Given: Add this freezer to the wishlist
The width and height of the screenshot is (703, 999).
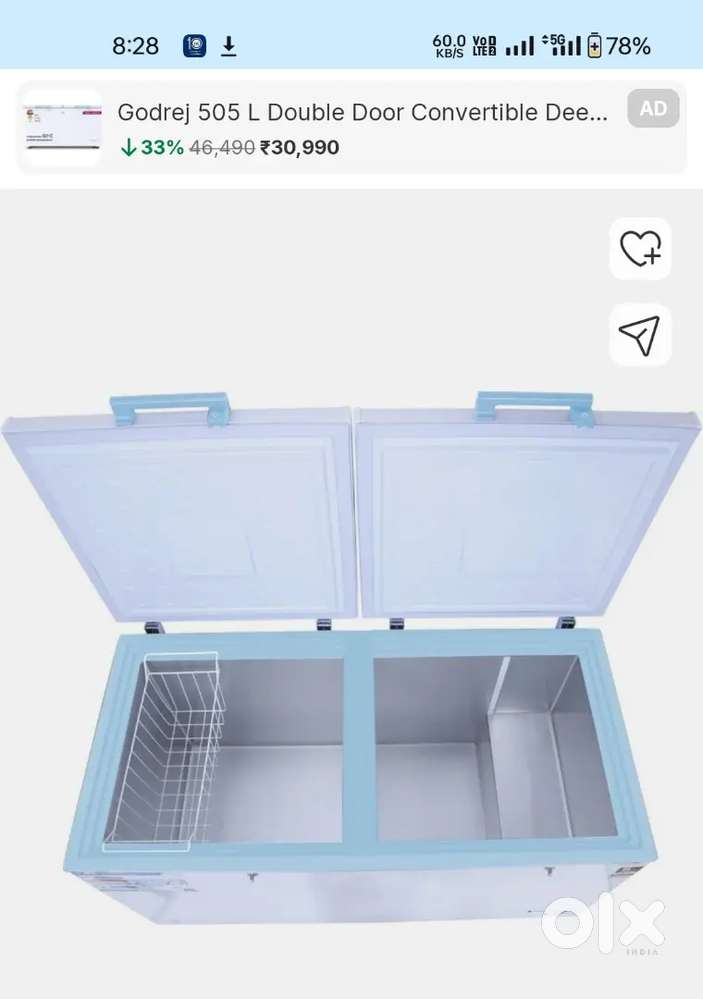Looking at the screenshot, I should pyautogui.click(x=640, y=248).
